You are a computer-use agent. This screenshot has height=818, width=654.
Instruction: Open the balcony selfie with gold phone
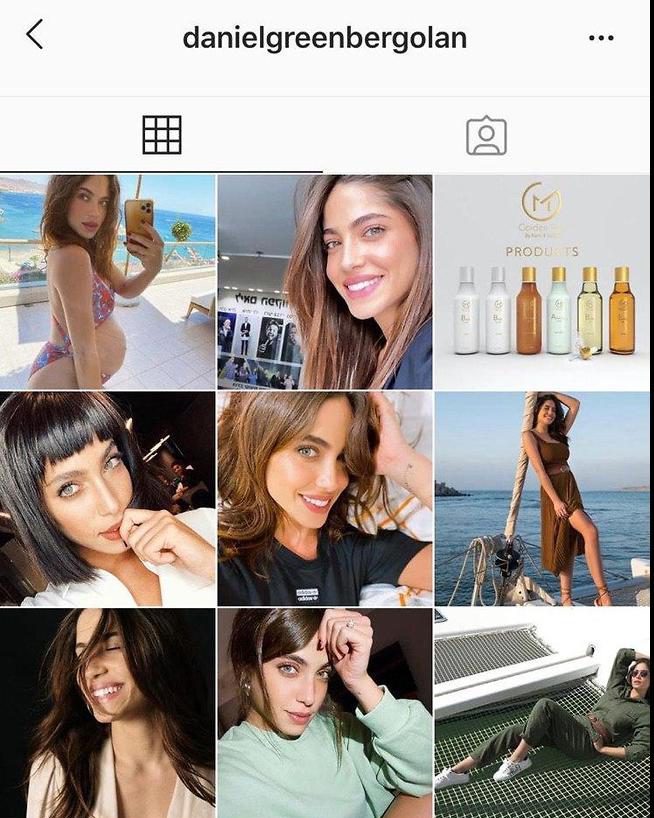[x=107, y=281]
